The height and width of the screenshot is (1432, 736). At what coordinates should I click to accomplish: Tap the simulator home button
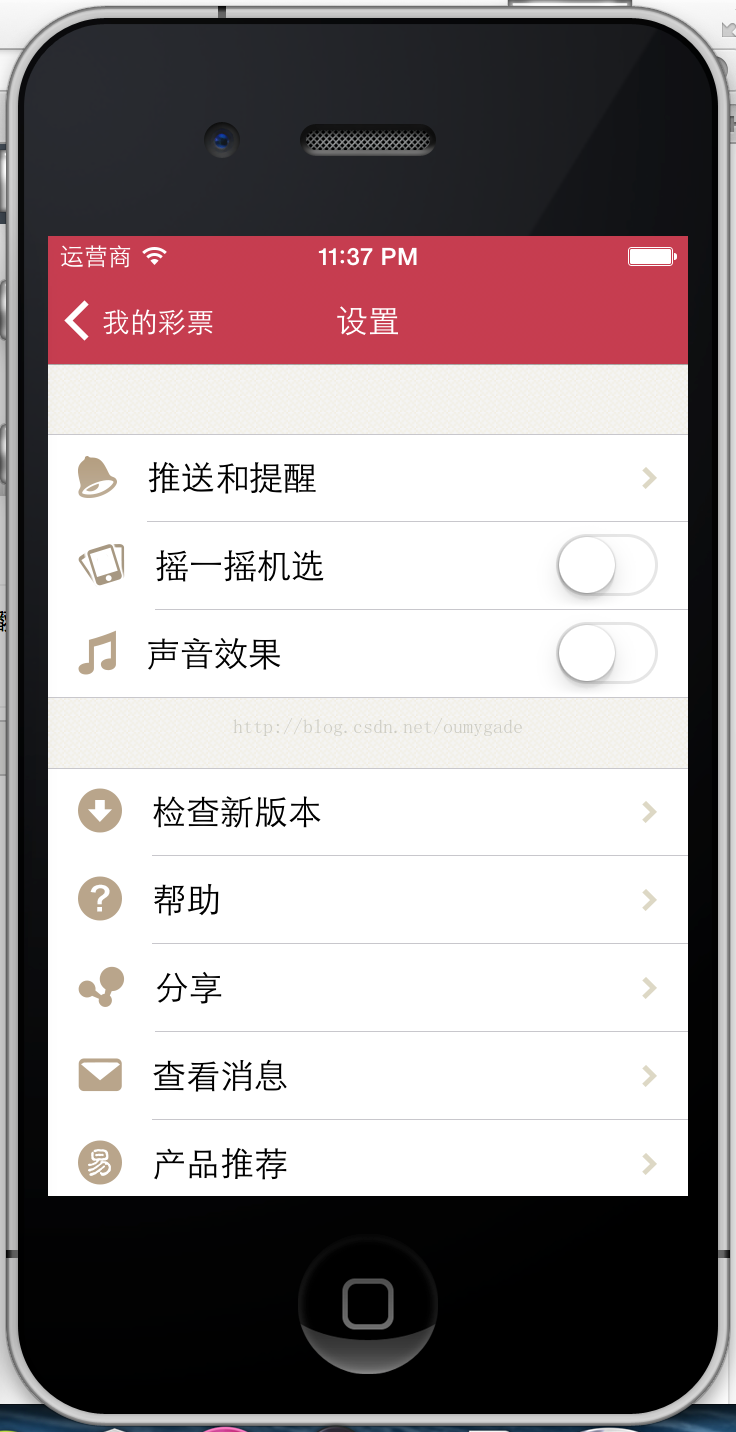pos(368,1304)
